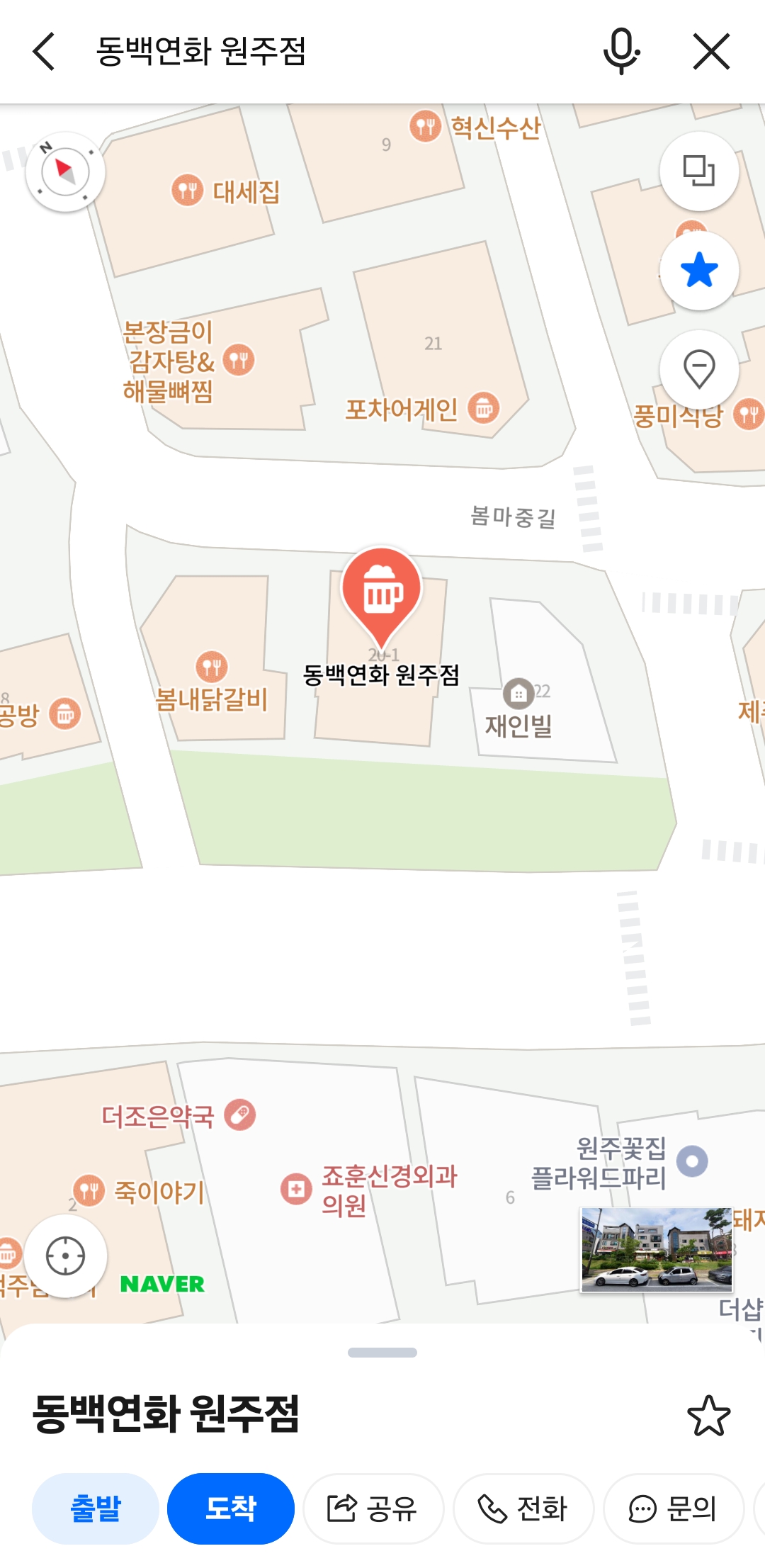The width and height of the screenshot is (765, 1568).
Task: Go back using the arrow icon
Action: [44, 52]
